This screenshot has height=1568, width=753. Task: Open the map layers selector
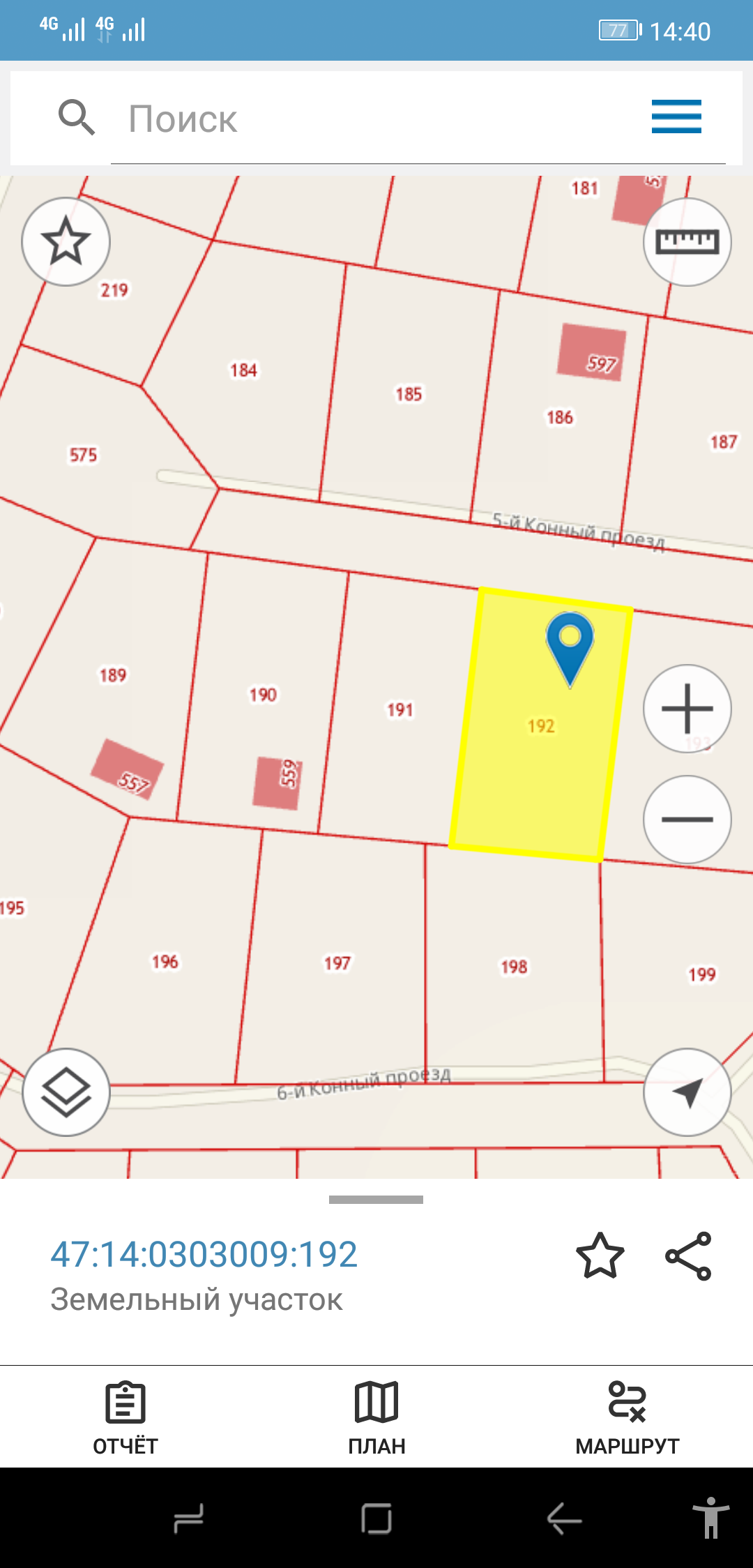coord(66,1092)
